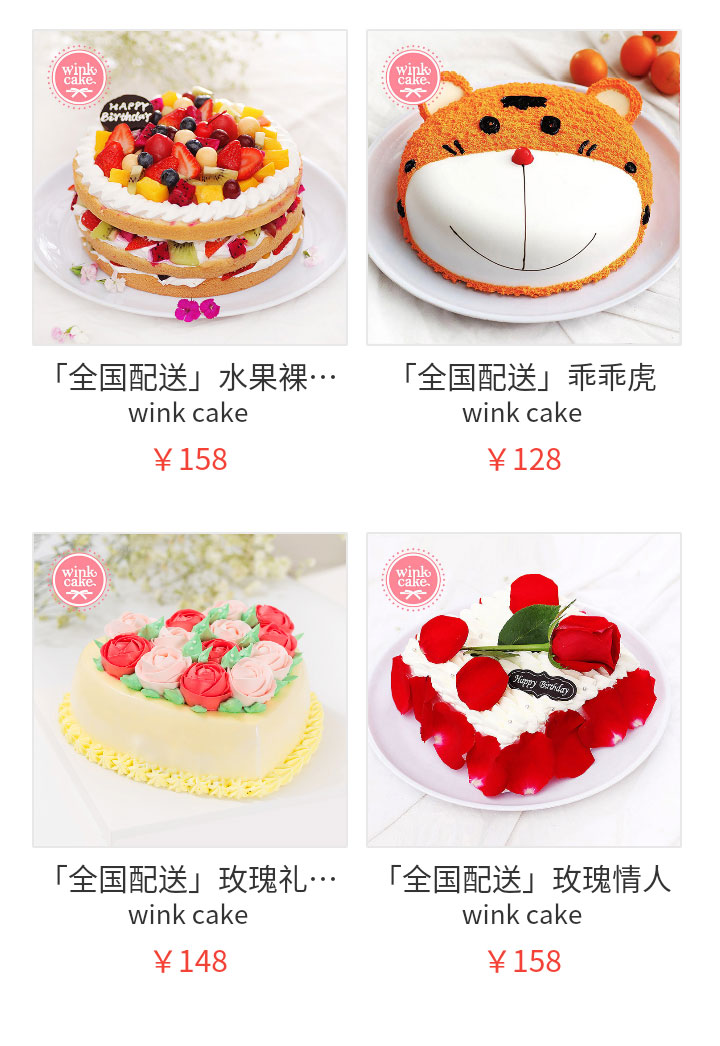
Task: Select the 玫瑰礼 heart-shaped rose cake
Action: (x=190, y=690)
